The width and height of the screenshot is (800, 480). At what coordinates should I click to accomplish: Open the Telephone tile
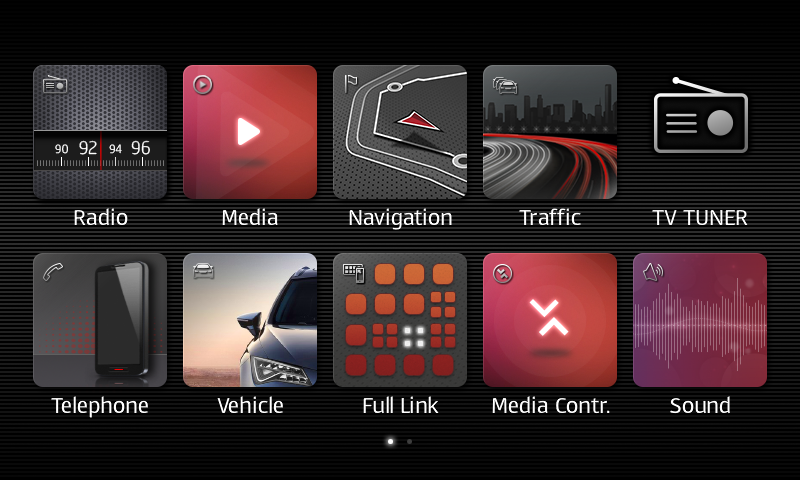pos(100,320)
